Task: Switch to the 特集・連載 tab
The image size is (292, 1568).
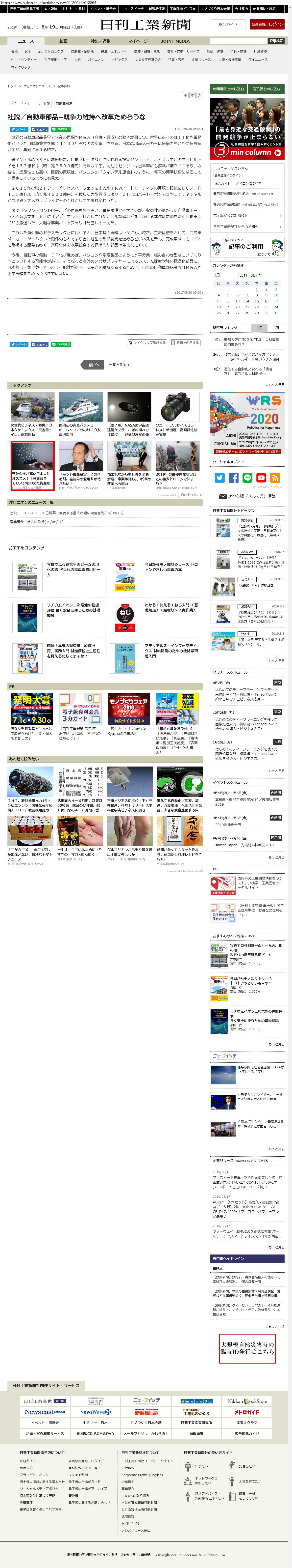Action: (x=100, y=41)
